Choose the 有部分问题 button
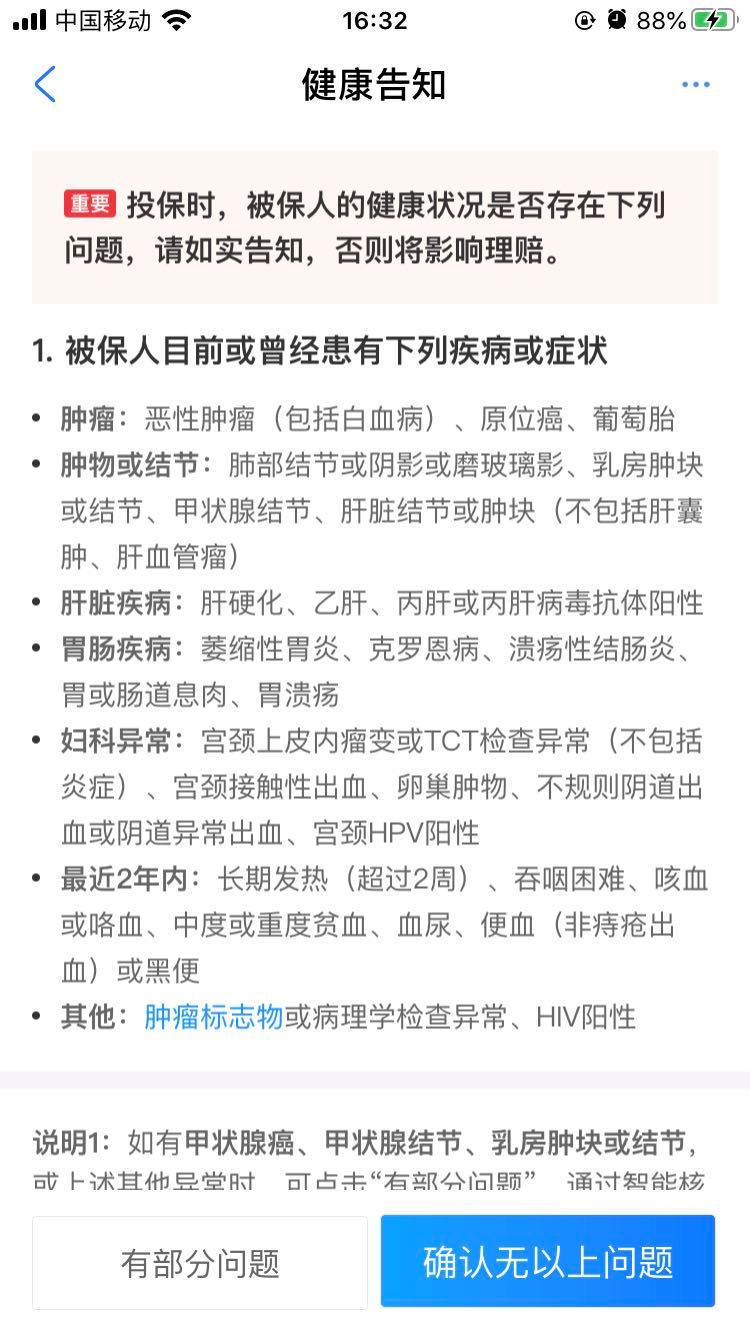 200,1263
